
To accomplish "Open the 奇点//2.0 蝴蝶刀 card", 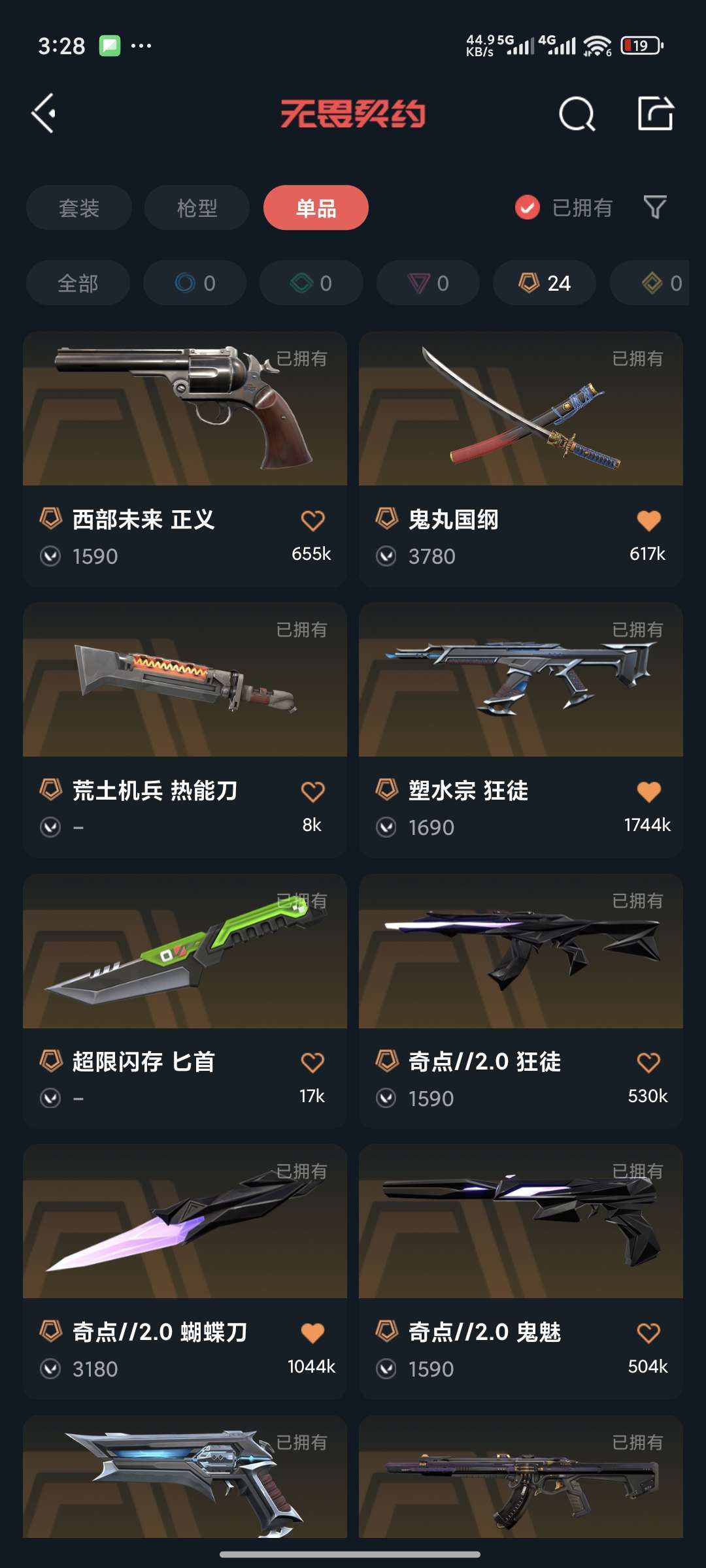I will [185, 1271].
